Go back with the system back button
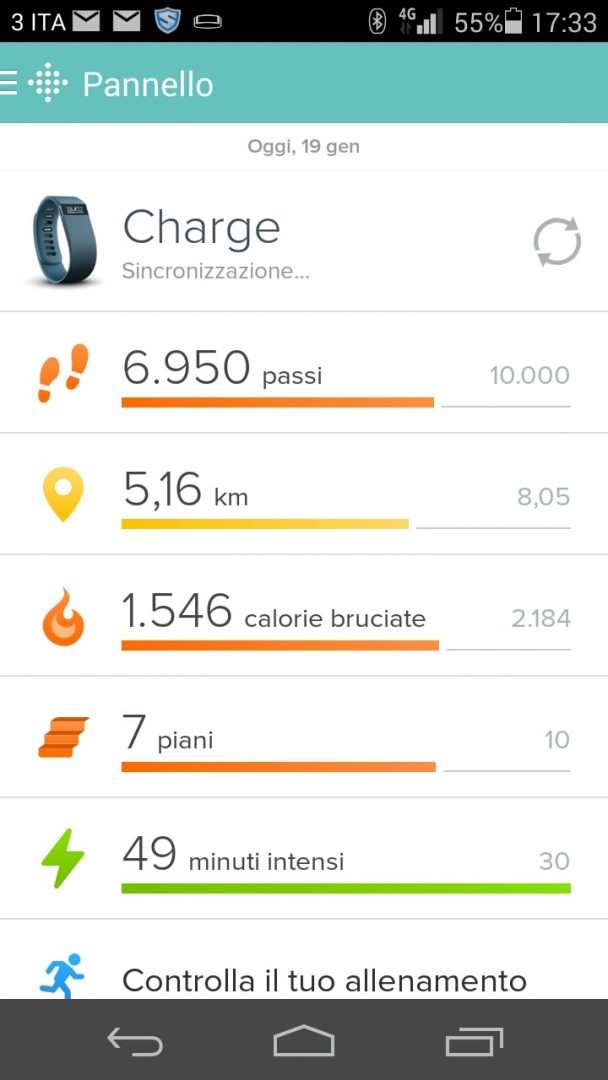 [135, 1042]
